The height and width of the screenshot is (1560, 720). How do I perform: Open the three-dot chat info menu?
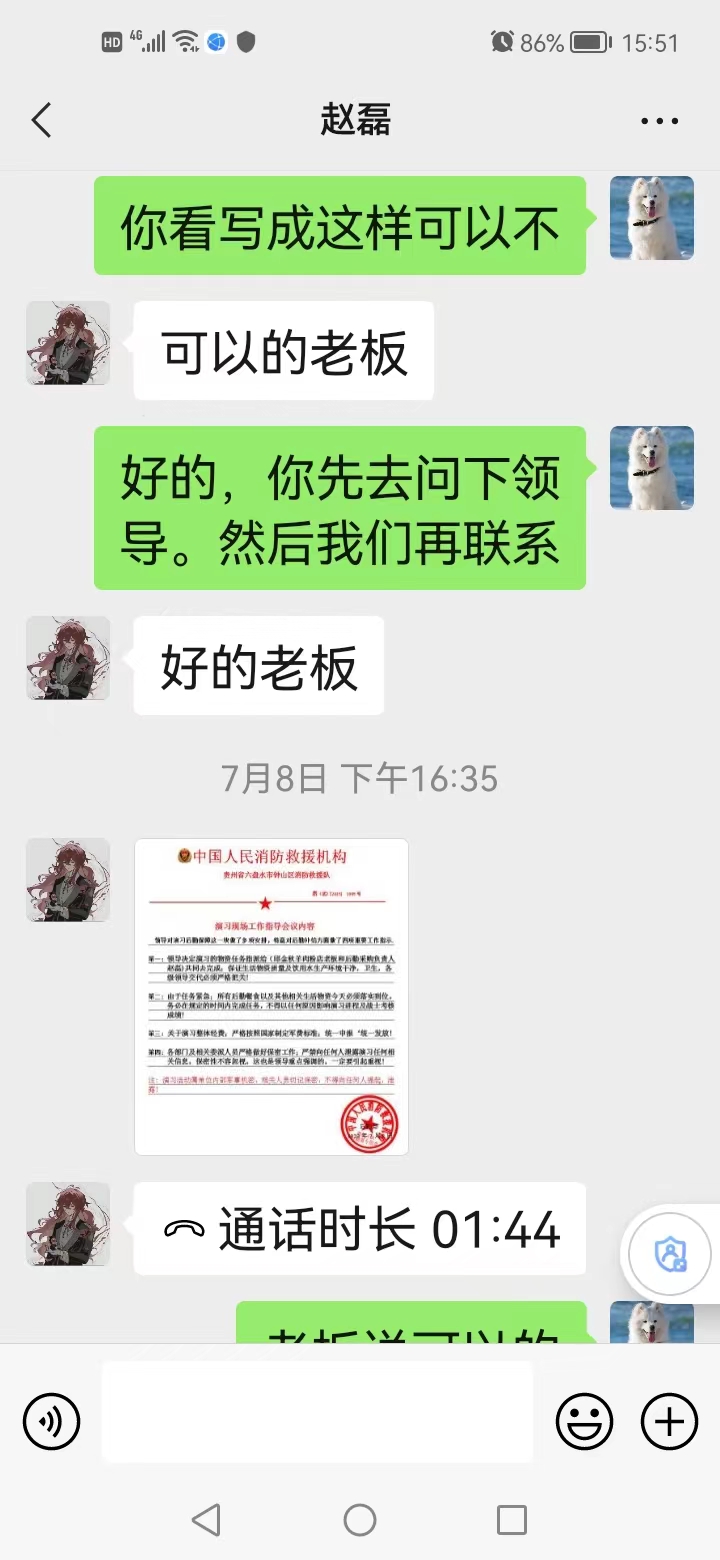point(659,121)
